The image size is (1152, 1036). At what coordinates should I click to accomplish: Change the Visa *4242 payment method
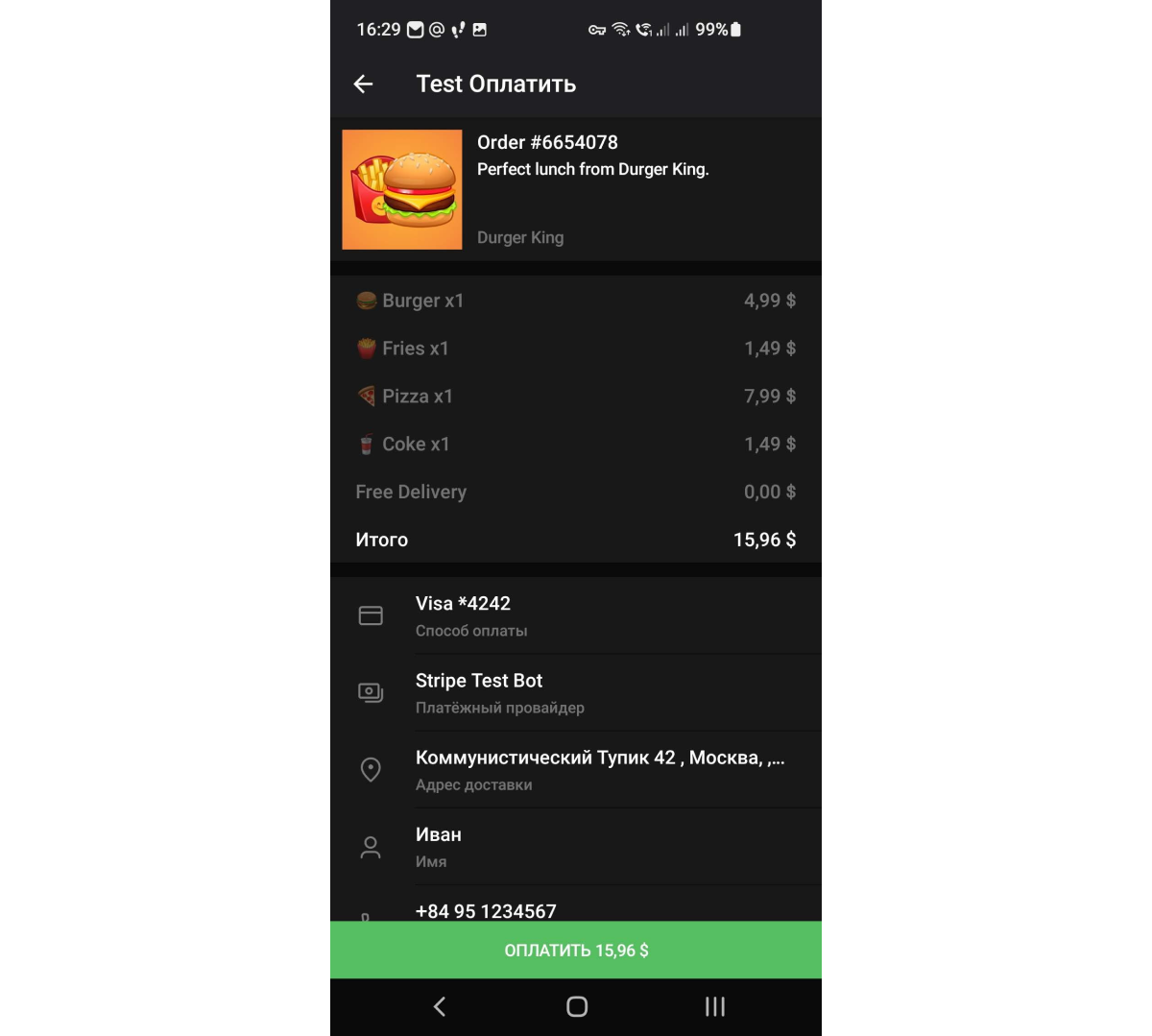(575, 615)
